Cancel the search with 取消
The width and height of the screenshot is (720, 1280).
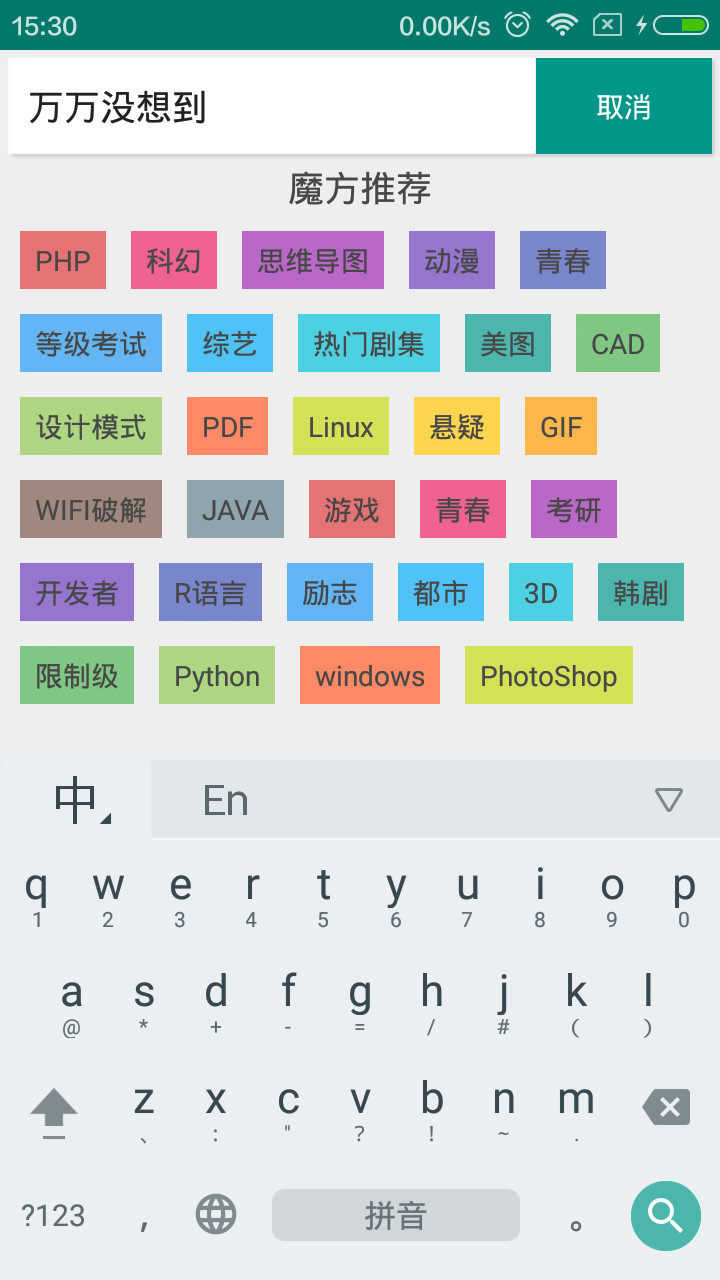[623, 106]
